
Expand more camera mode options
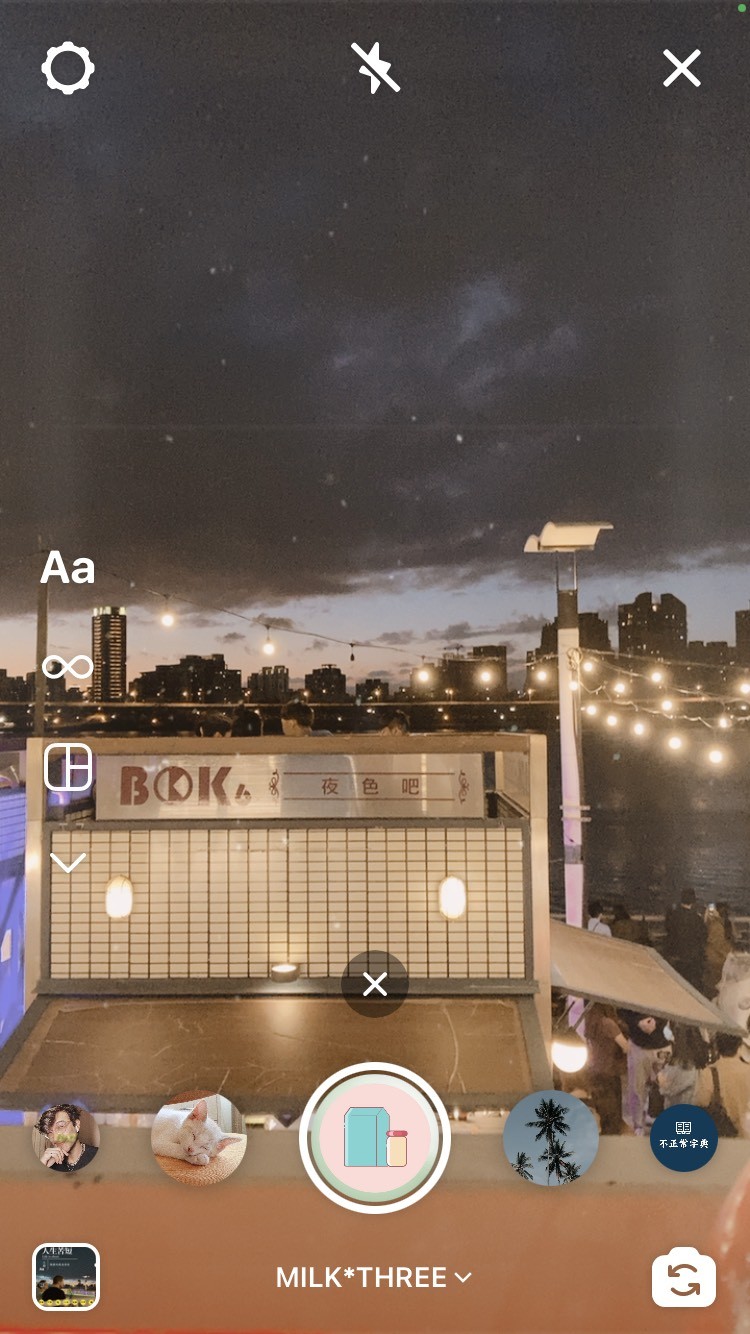tap(67, 862)
